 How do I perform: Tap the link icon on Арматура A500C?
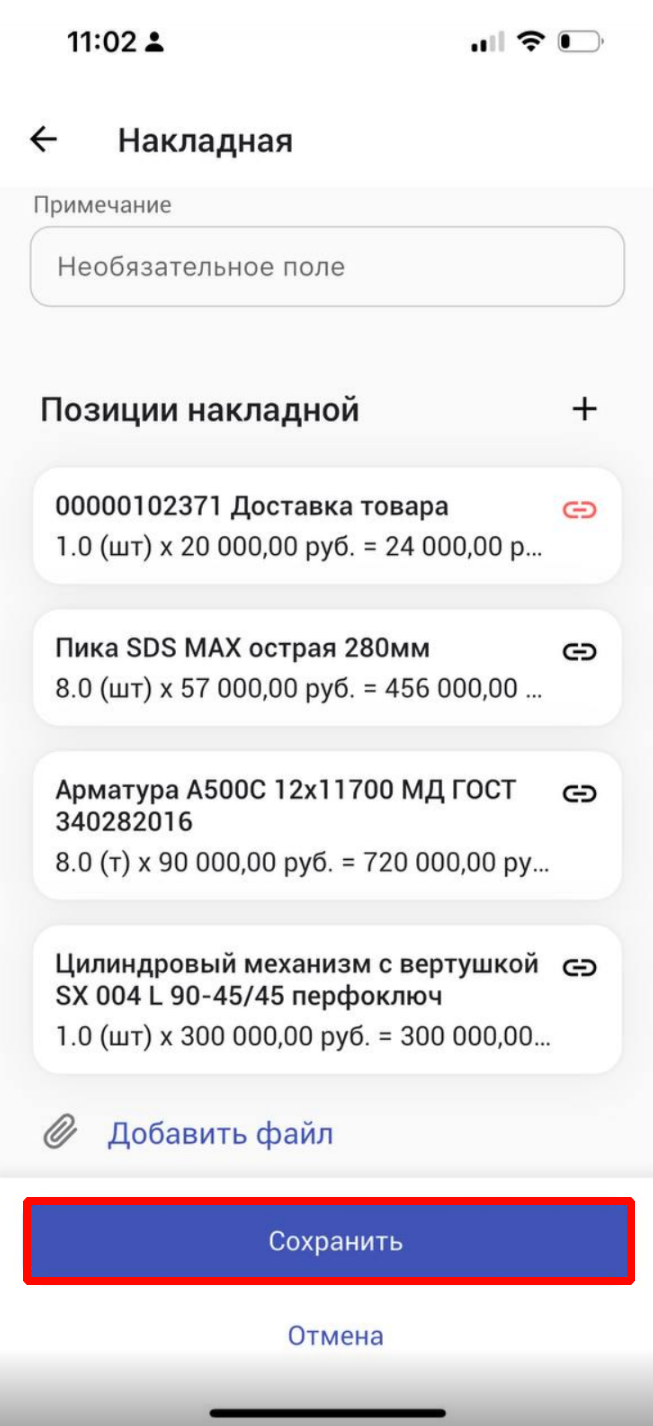579,794
